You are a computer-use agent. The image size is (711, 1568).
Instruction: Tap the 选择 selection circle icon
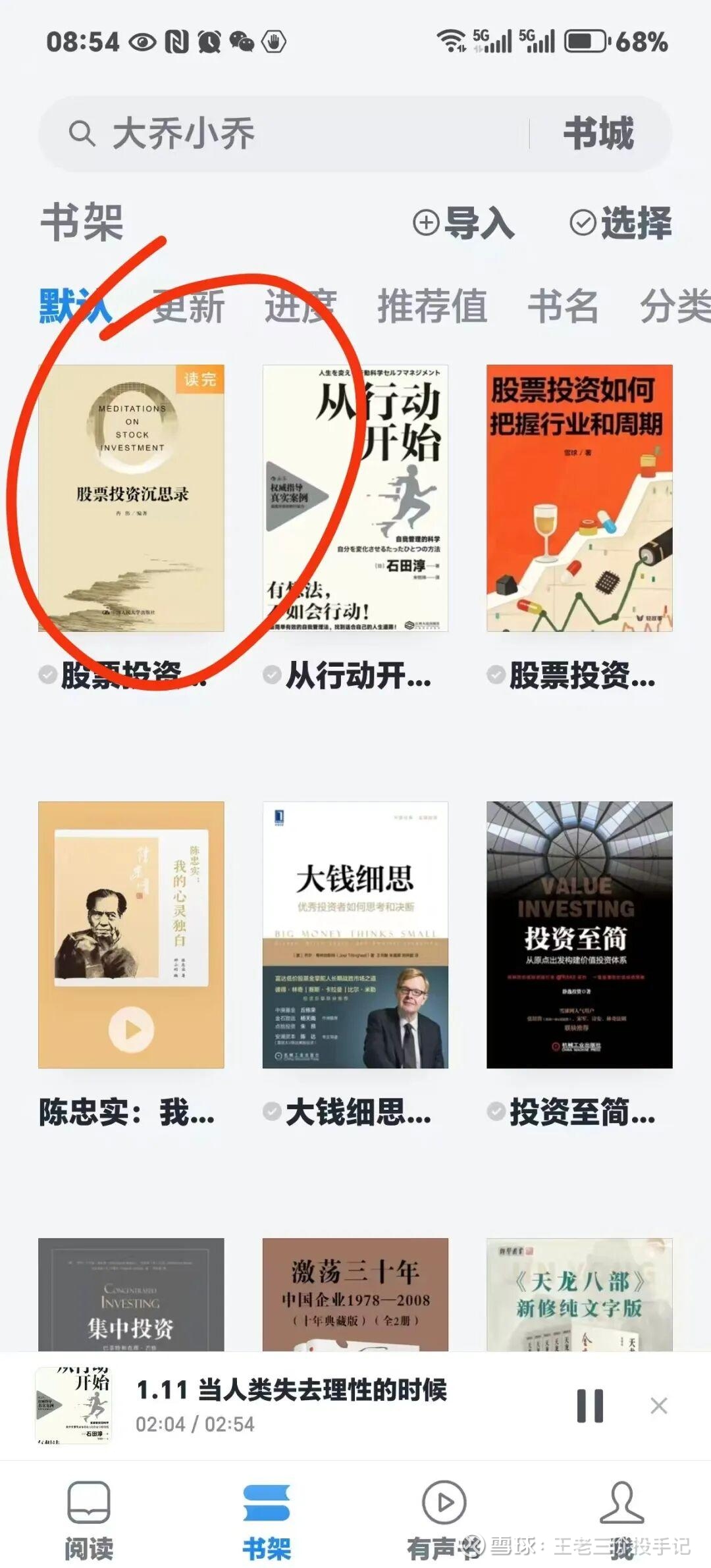click(582, 222)
